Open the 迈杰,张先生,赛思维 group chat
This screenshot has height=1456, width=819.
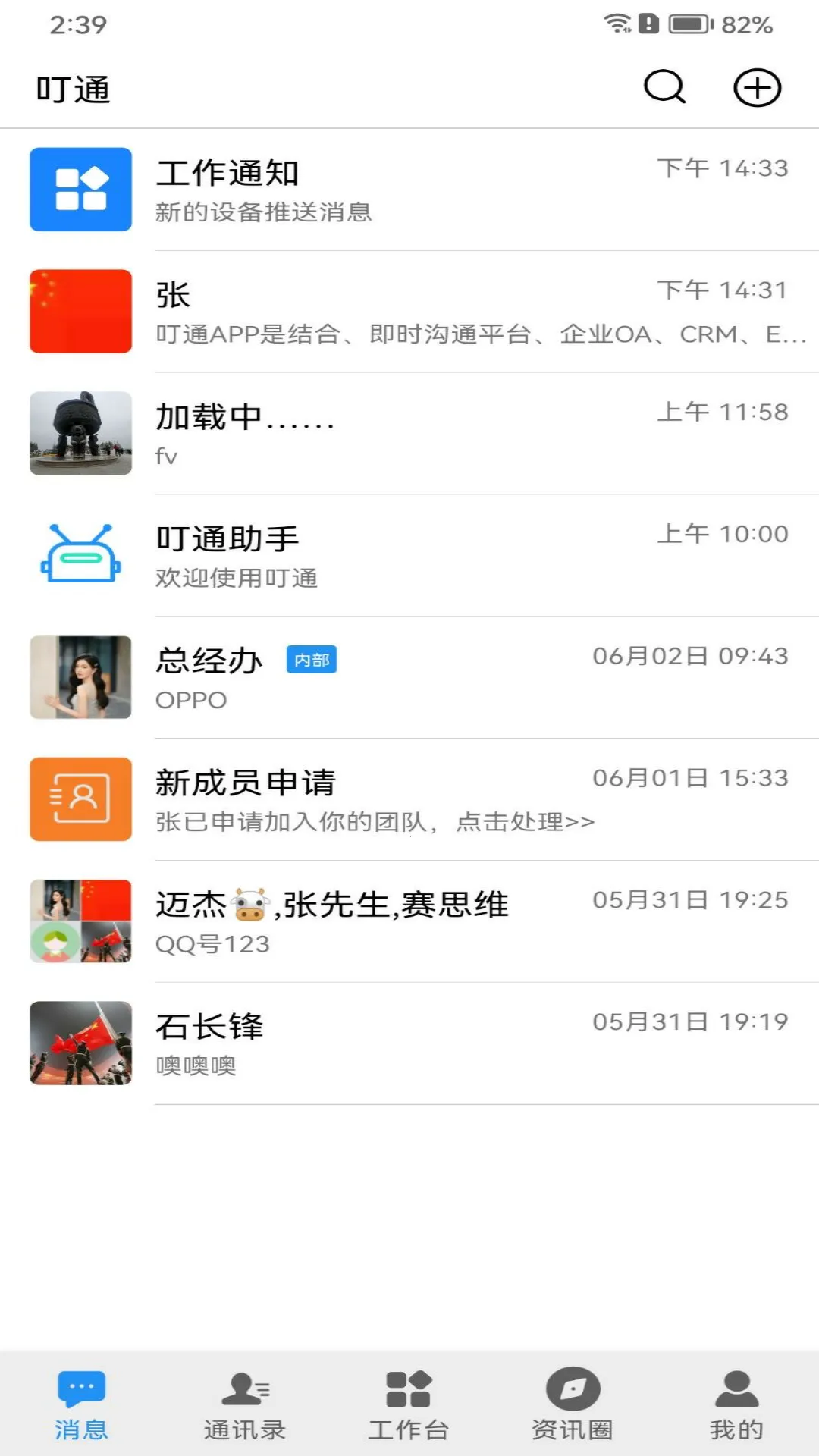click(409, 921)
